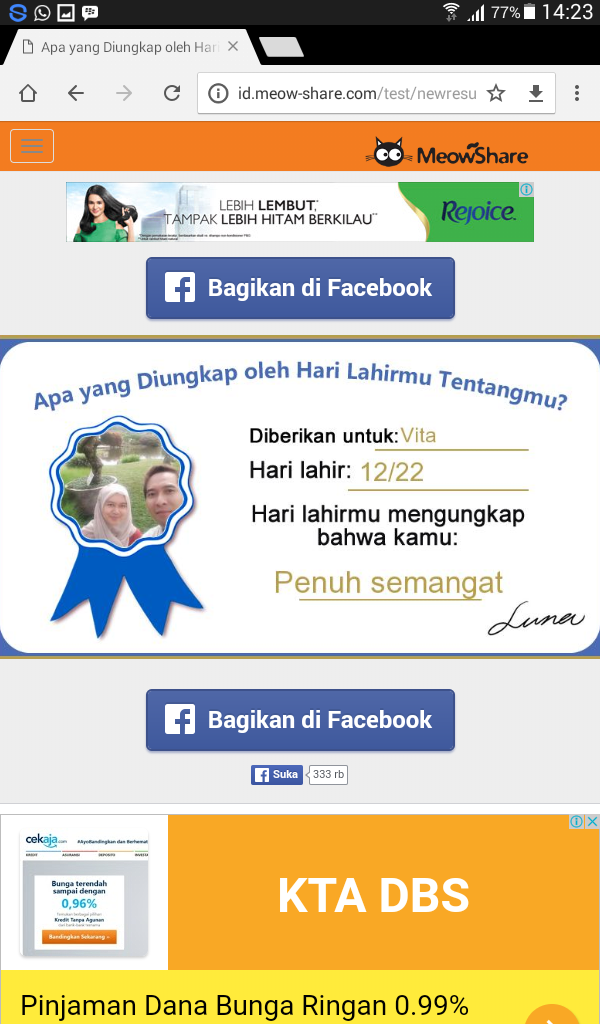Open a new browser tab
Viewport: 600px width, 1024px height.
pos(281,47)
